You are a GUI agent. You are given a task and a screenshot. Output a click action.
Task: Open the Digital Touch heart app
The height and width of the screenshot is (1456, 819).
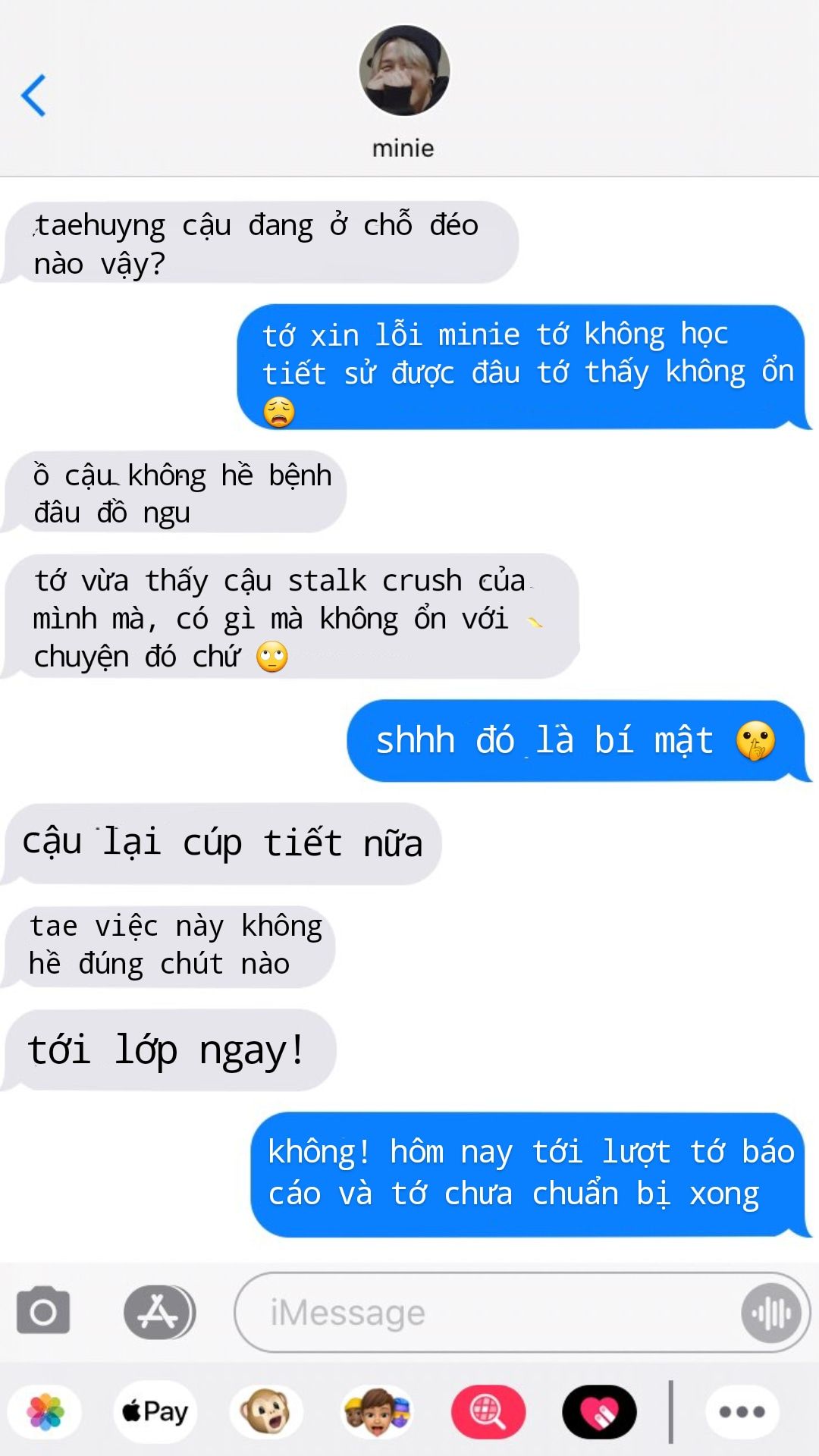tap(599, 1411)
